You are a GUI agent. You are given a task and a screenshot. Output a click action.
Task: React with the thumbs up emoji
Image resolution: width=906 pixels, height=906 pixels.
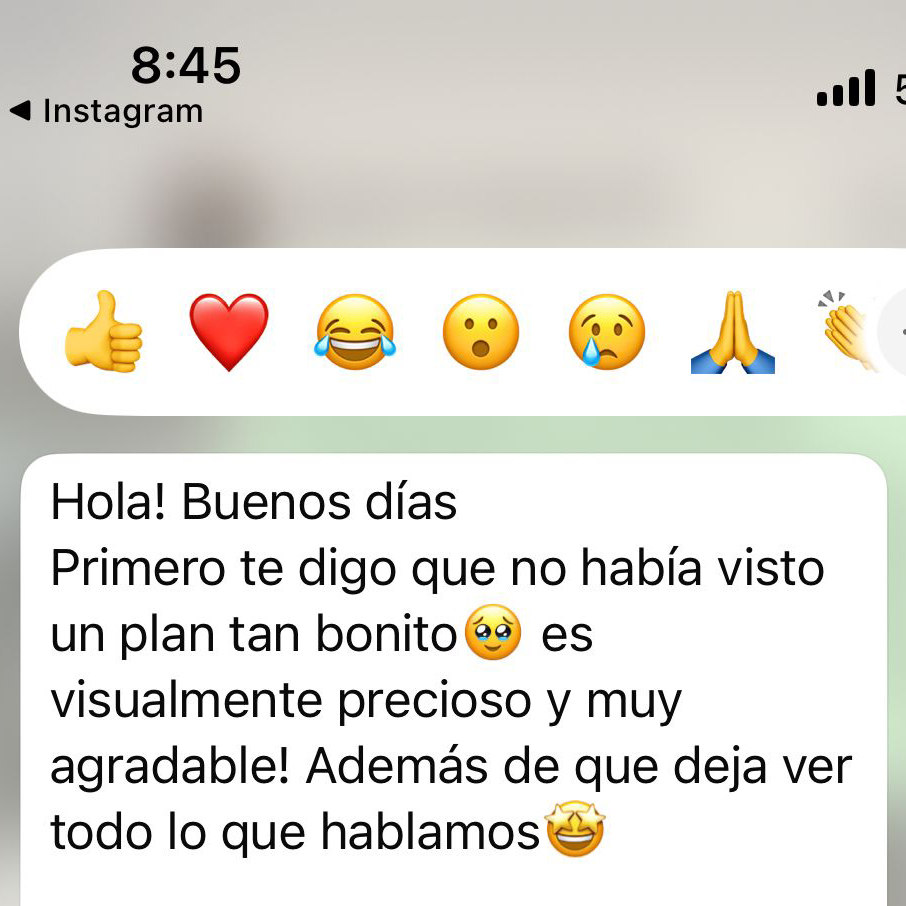(104, 332)
